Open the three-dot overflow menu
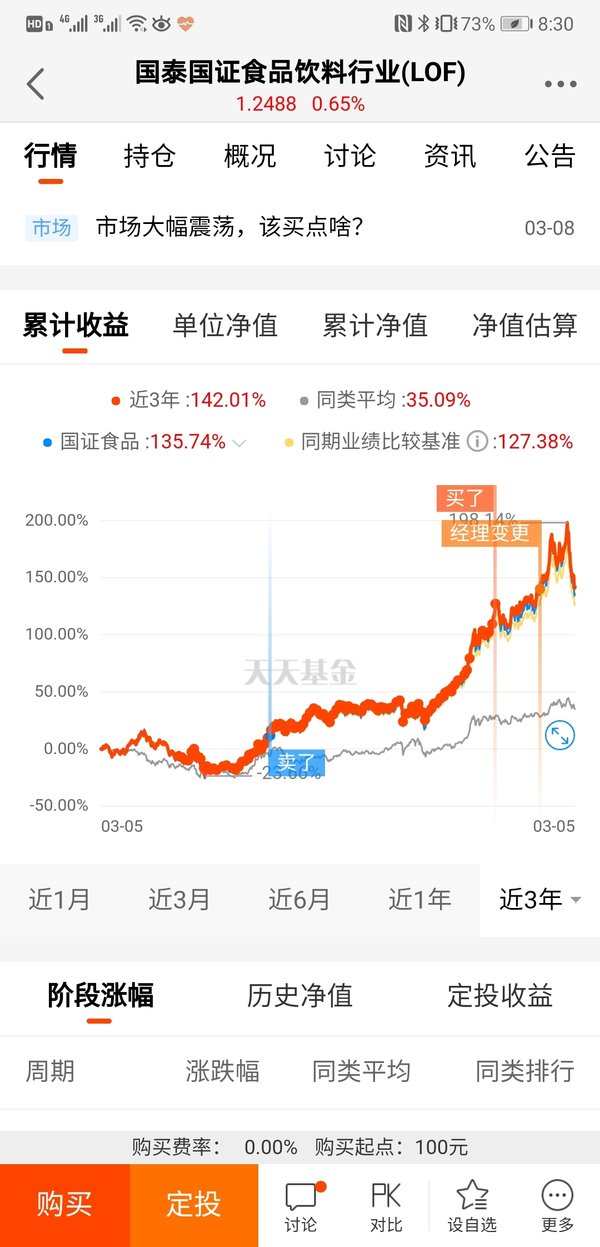Image resolution: width=600 pixels, height=1247 pixels. pyautogui.click(x=560, y=85)
